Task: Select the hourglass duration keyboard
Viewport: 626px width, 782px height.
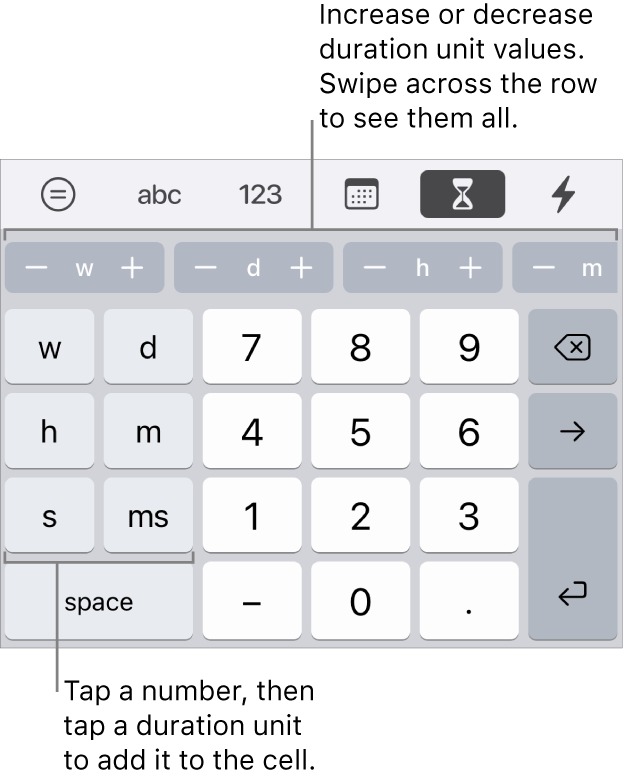Action: click(x=462, y=195)
